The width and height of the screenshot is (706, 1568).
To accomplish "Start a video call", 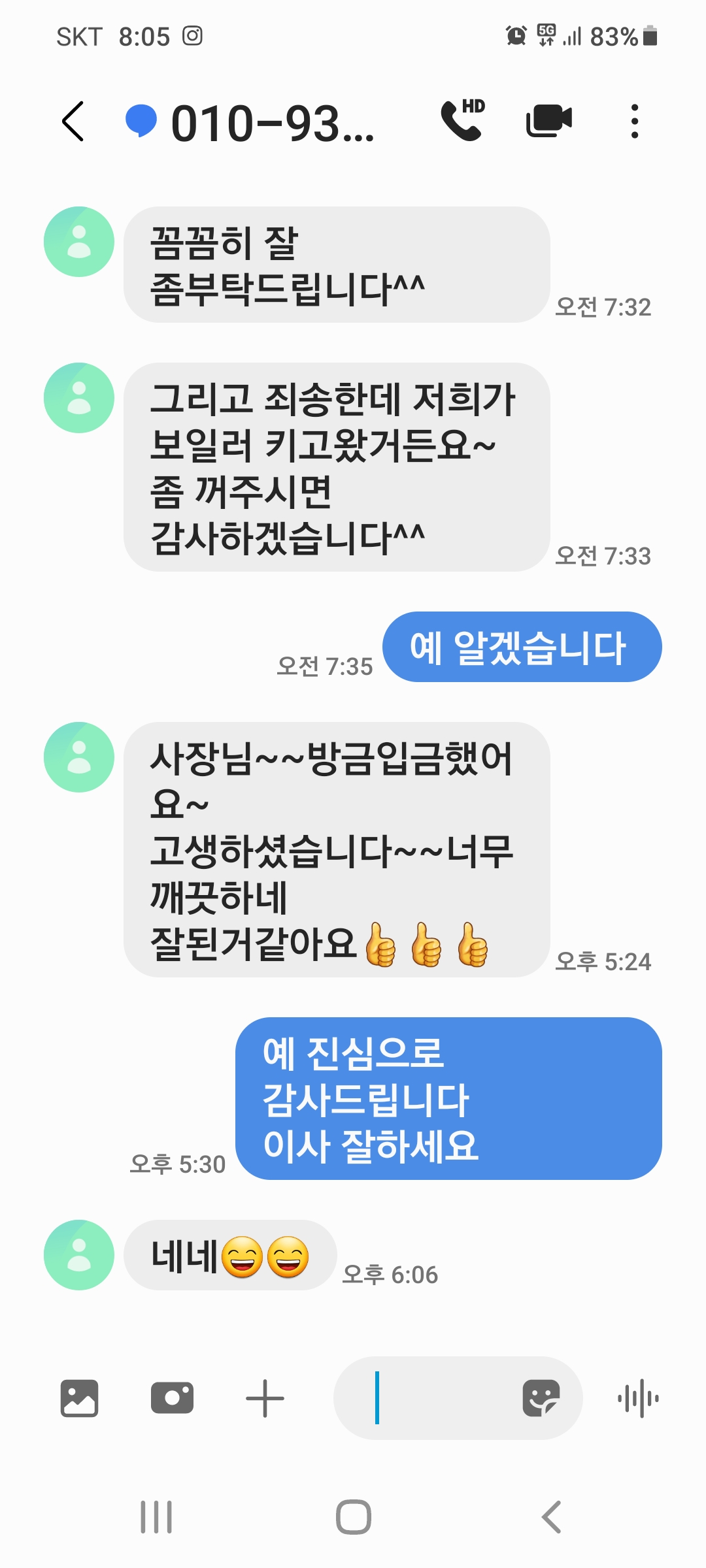I will (548, 121).
